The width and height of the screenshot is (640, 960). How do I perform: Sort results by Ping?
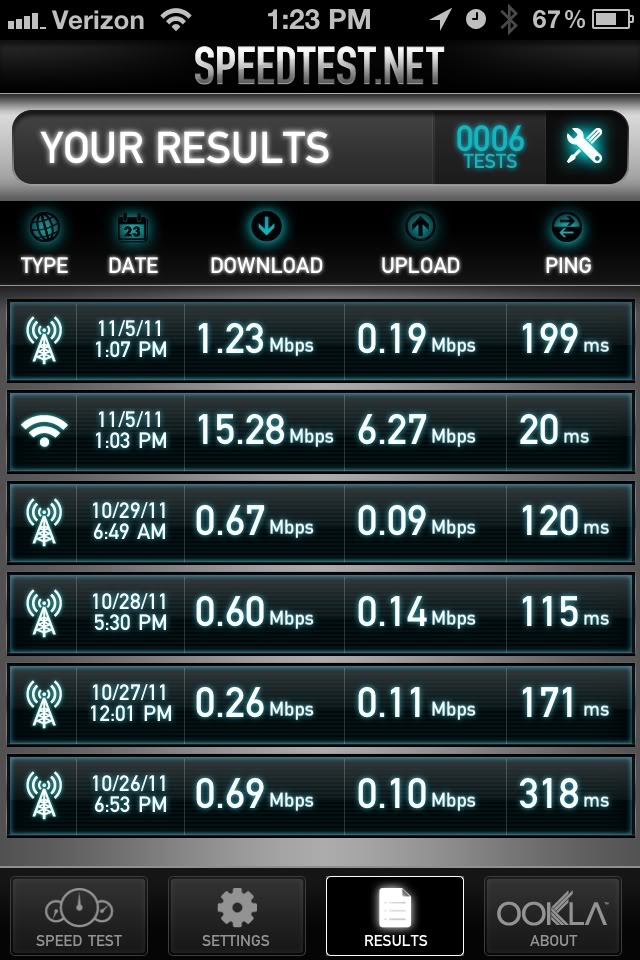(x=568, y=244)
